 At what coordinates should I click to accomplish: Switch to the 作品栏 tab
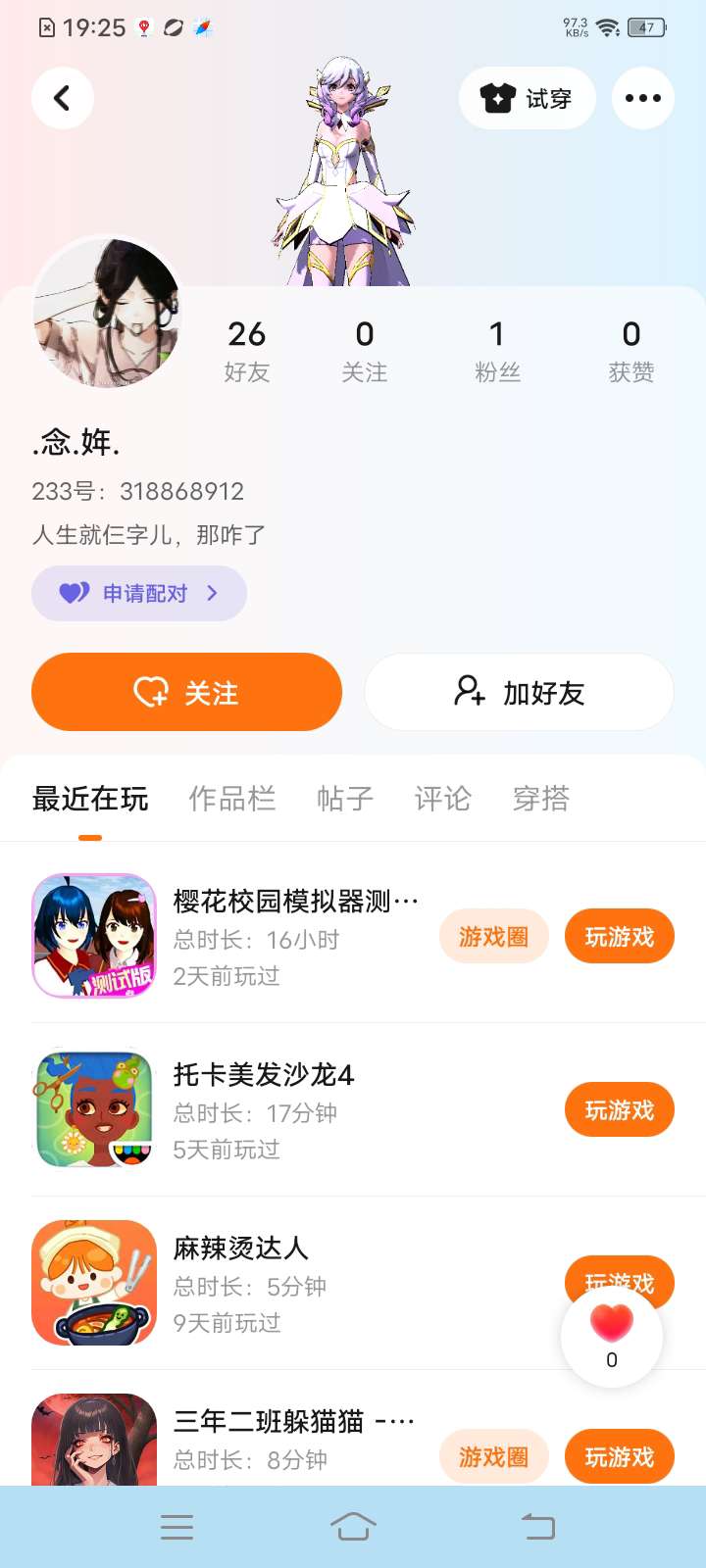point(231,799)
